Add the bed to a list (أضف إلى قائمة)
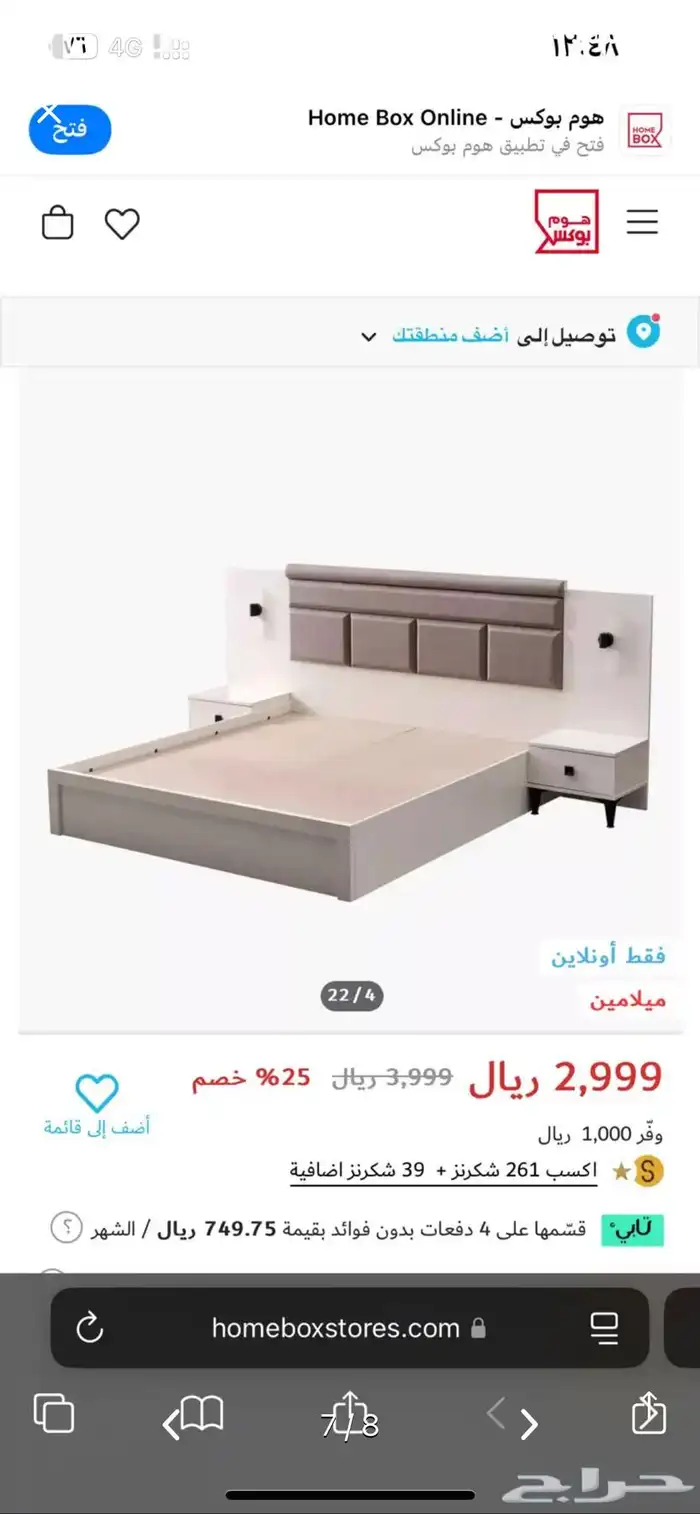Screen dimensions: 700x1514 pos(97,1104)
